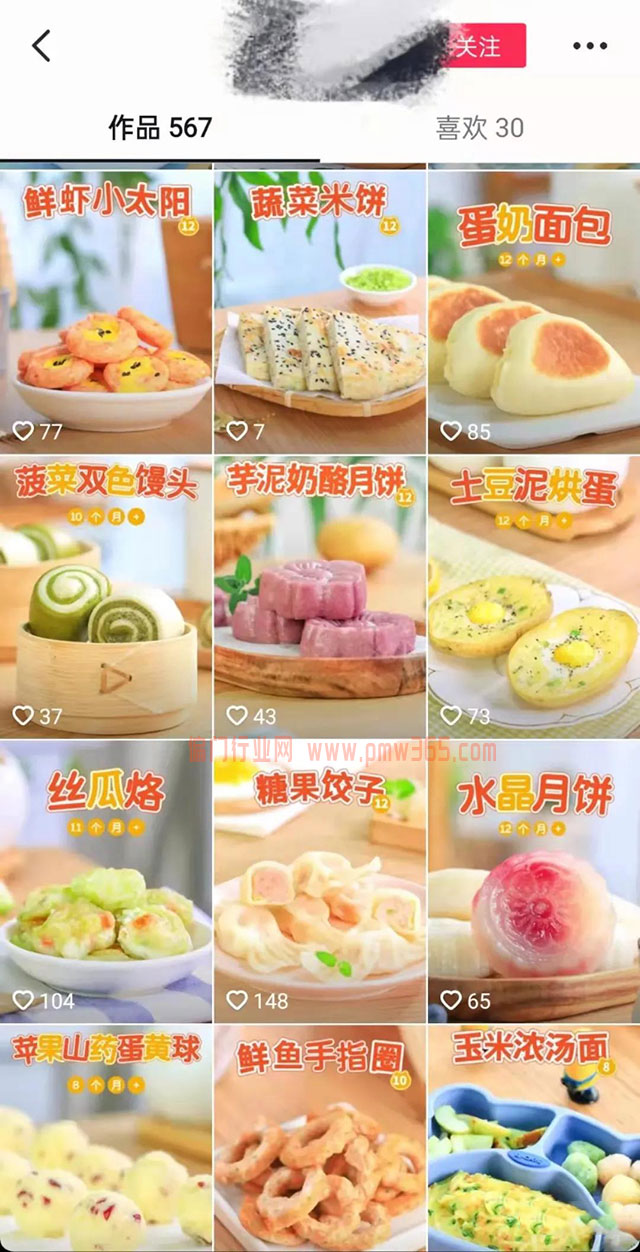Switch to the 喜欢 30 tab
This screenshot has width=640, height=1252.
pos(479,128)
